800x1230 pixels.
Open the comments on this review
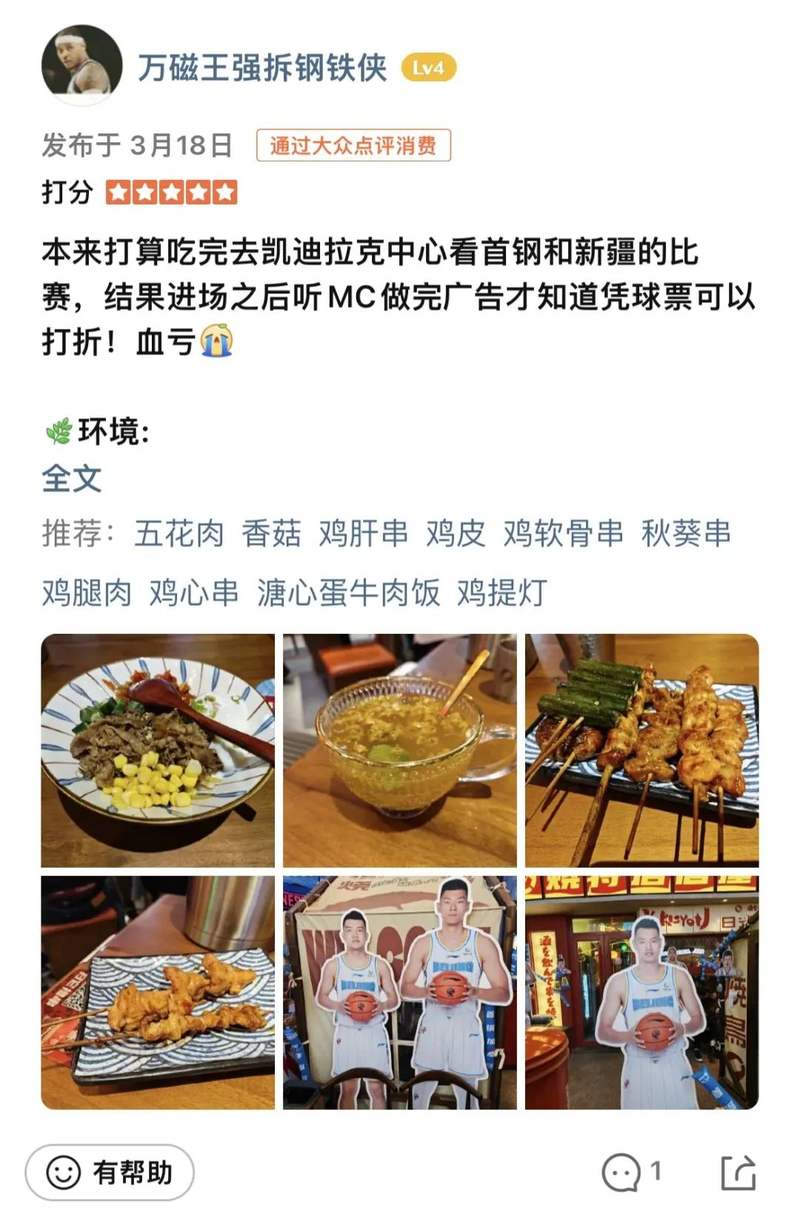point(630,1171)
